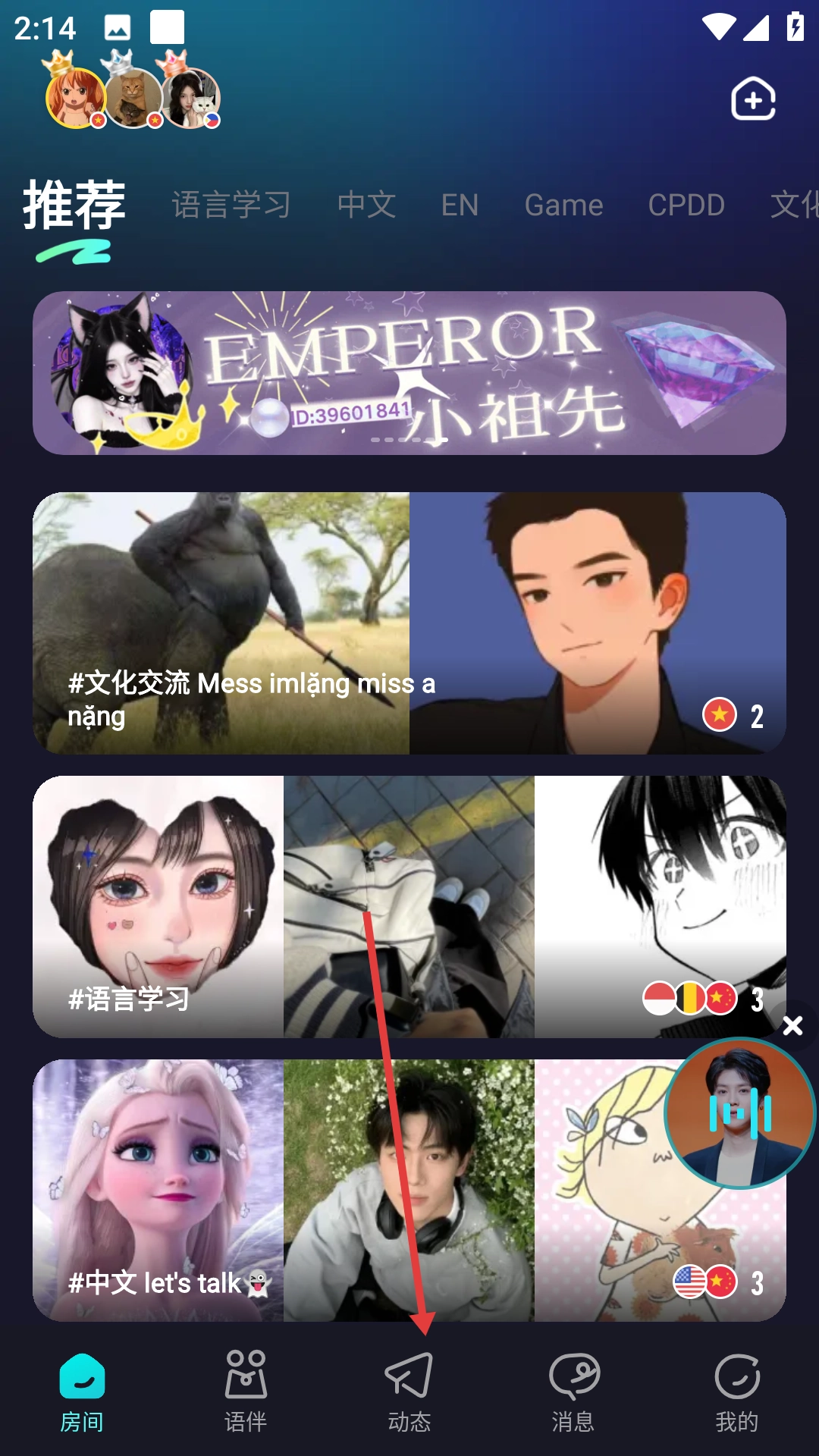The height and width of the screenshot is (1456, 819).
Task: Go to the 我的 profile tab
Action: tap(737, 1392)
